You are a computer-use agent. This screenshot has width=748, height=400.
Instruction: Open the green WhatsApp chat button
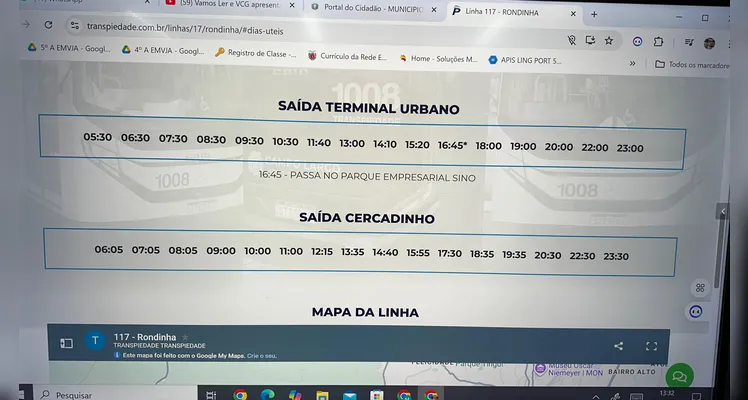679,376
